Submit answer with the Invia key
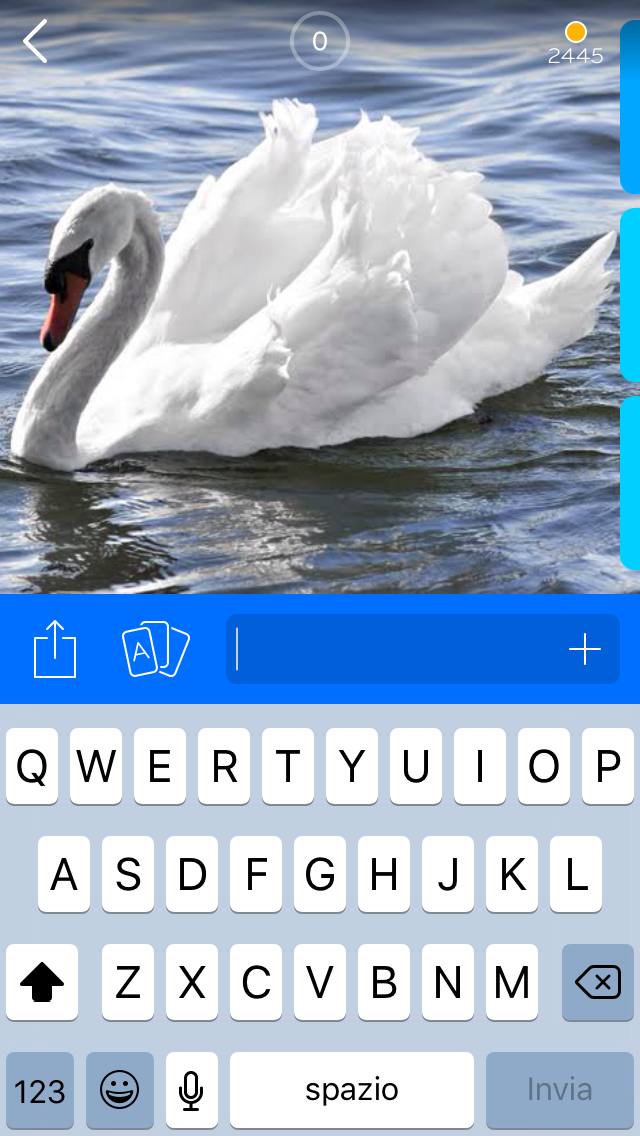This screenshot has height=1136, width=640. [x=560, y=1090]
